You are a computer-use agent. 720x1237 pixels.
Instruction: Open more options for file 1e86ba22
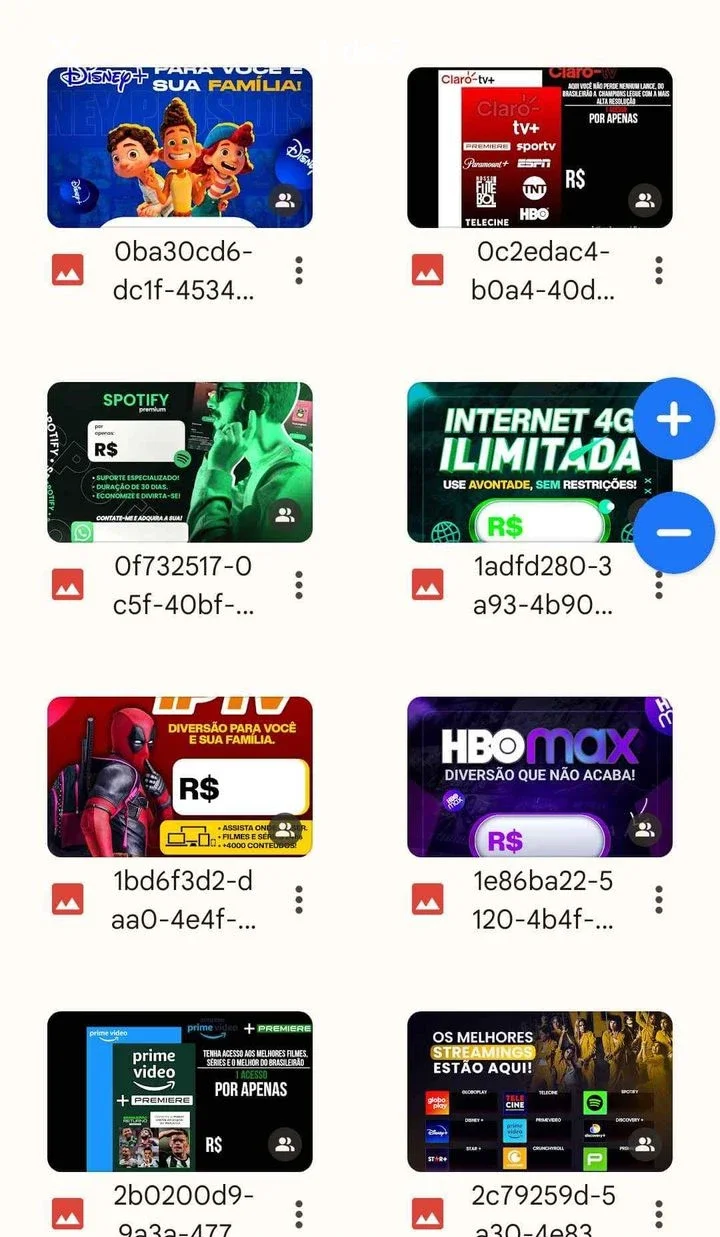tap(659, 900)
